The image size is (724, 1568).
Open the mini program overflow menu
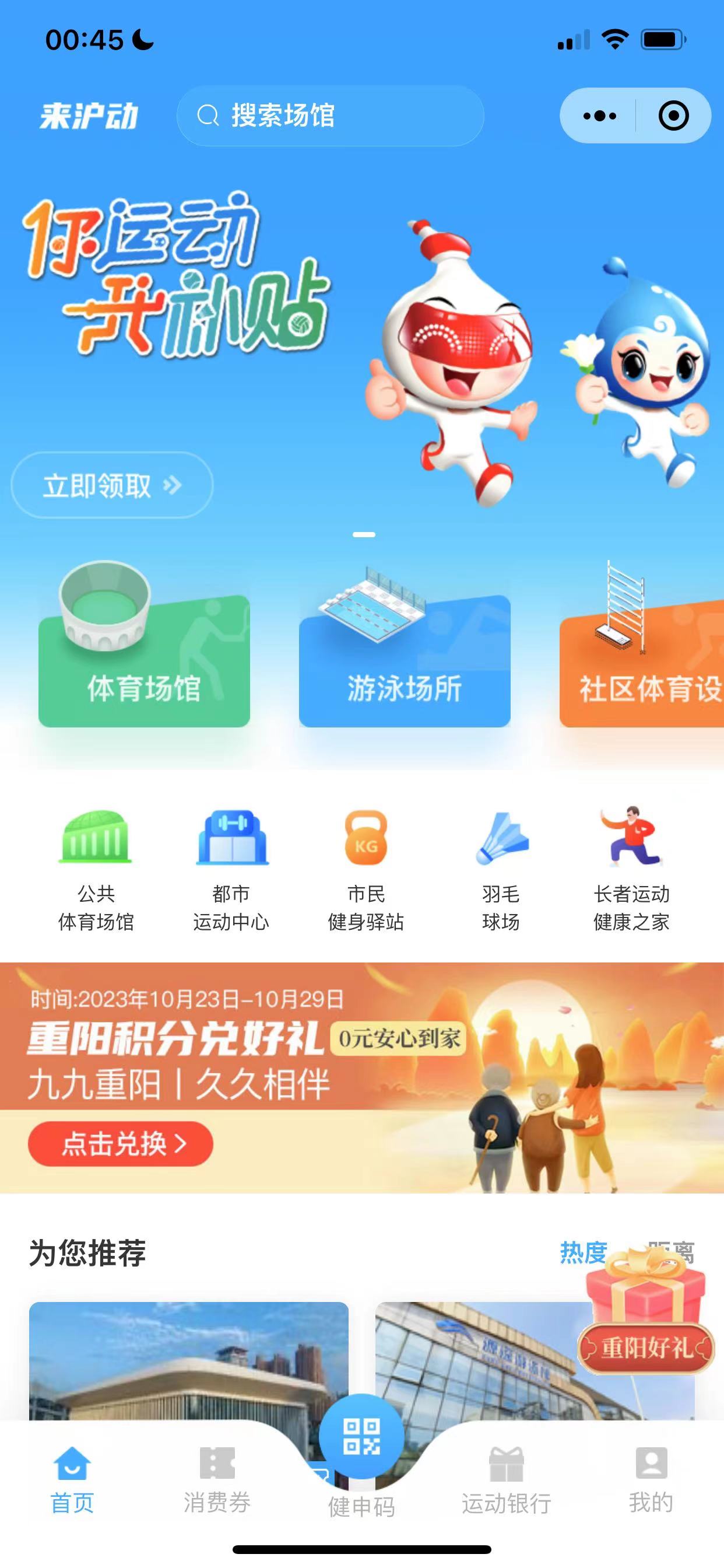(599, 116)
